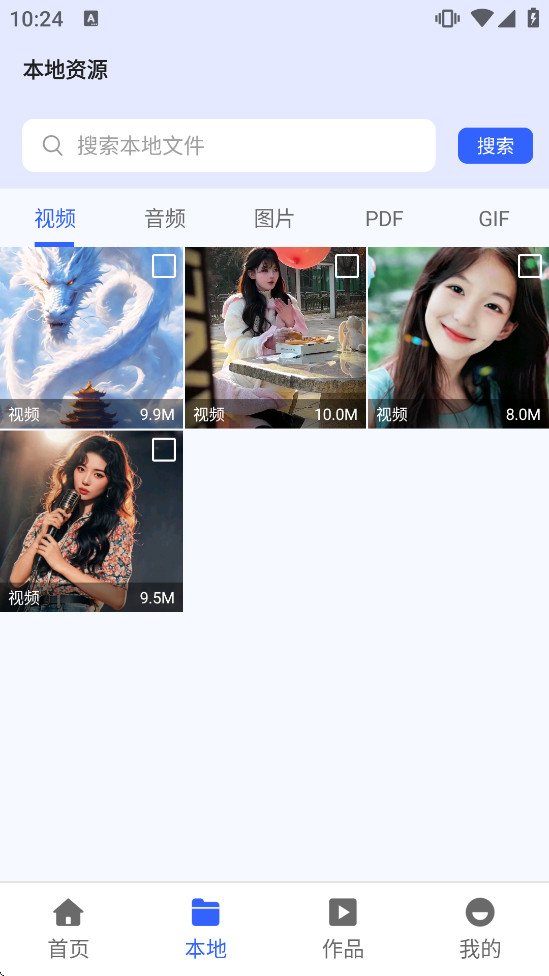Image resolution: width=549 pixels, height=976 pixels.
Task: Check the box on the 10.0M video
Action: 347,266
